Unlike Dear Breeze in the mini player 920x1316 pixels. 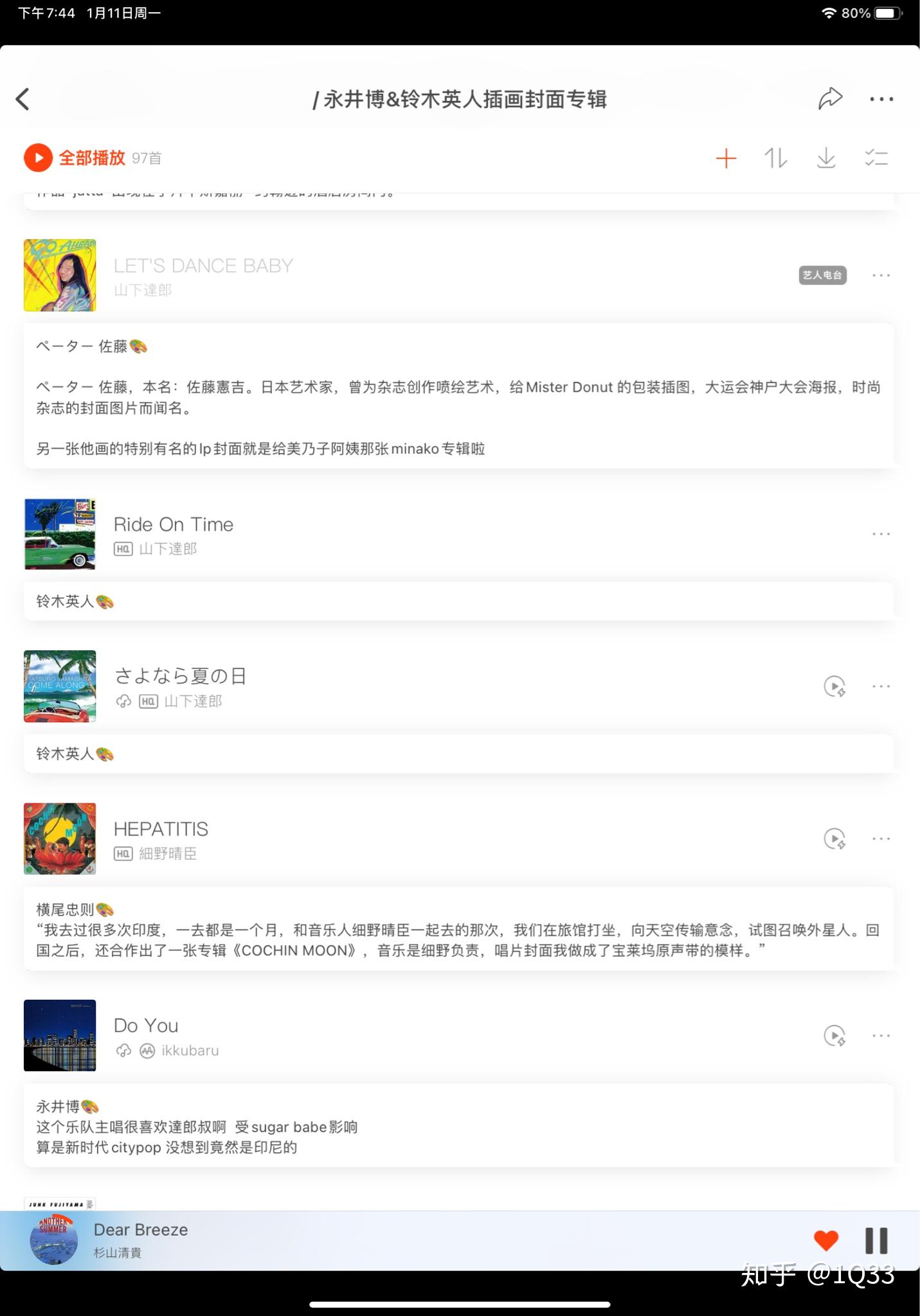coord(825,1240)
